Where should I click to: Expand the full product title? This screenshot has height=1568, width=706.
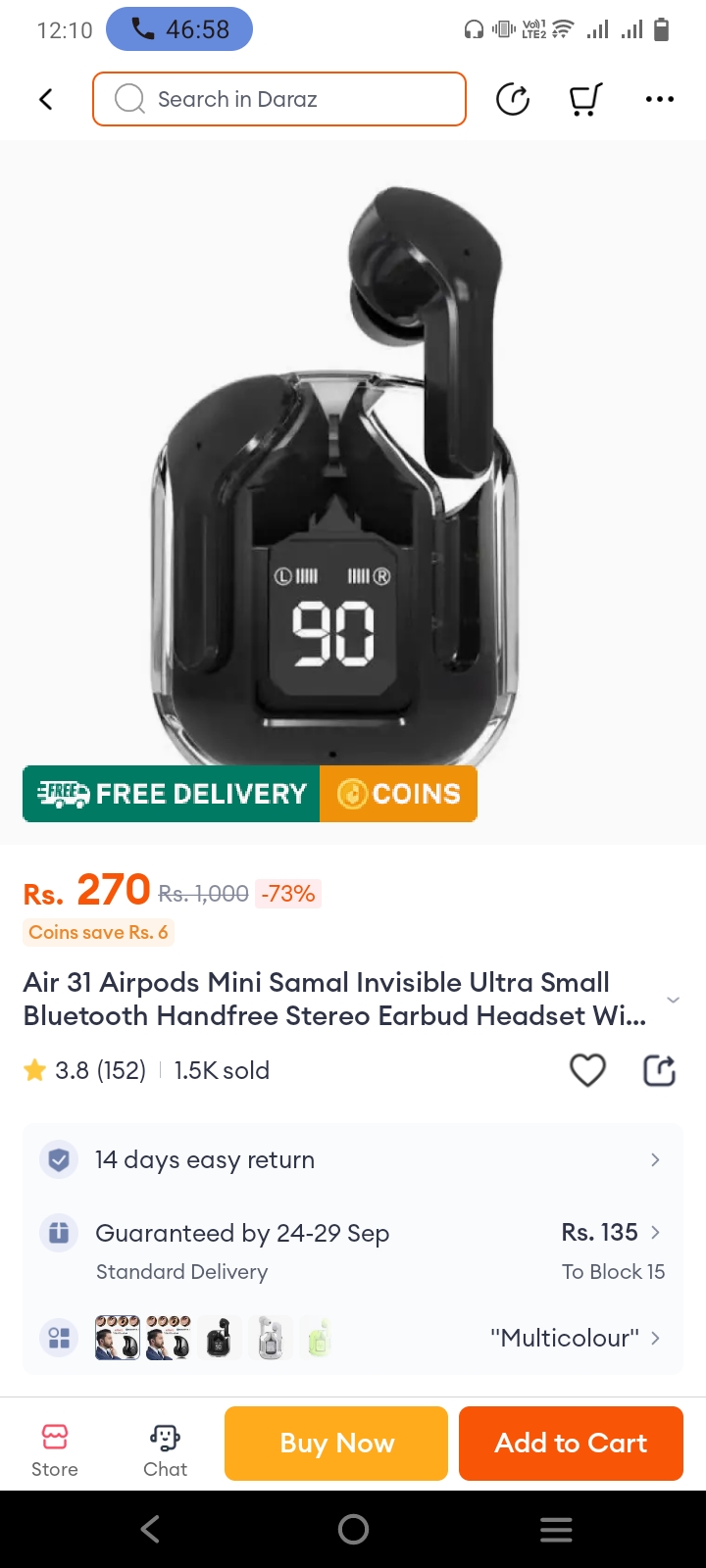pos(673,1000)
